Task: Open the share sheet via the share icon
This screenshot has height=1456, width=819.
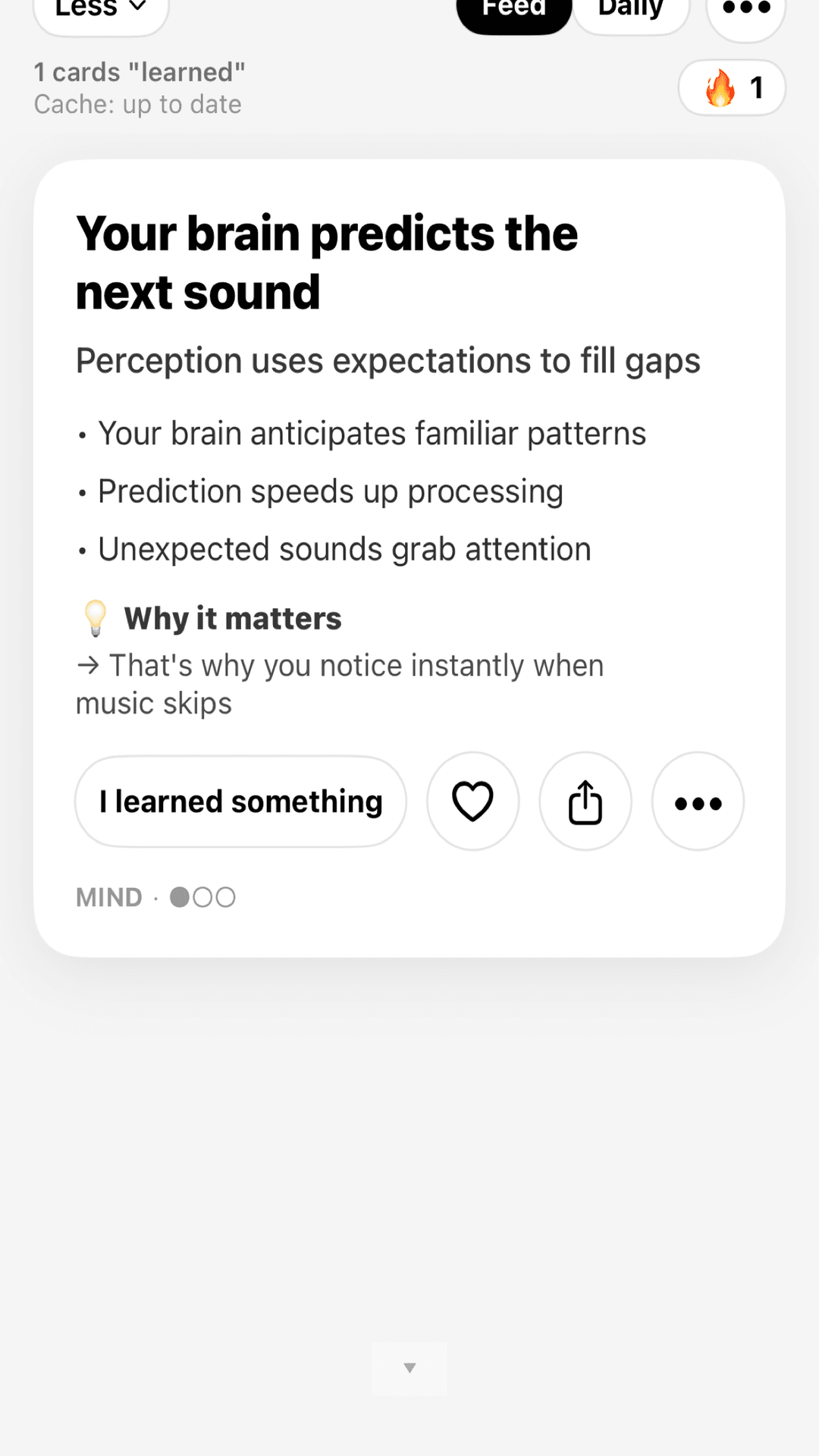Action: pyautogui.click(x=585, y=802)
